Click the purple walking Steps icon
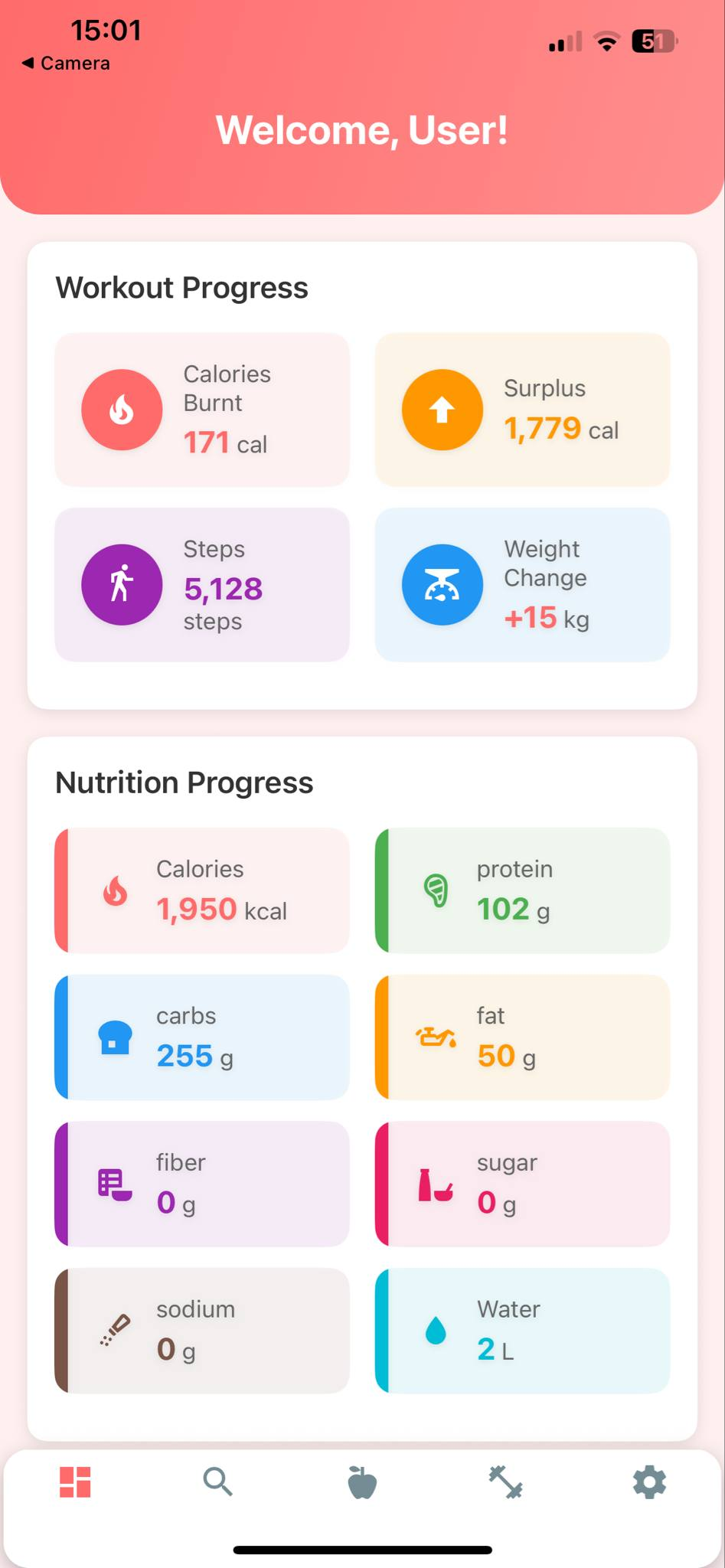725x1568 pixels. pyautogui.click(x=122, y=584)
